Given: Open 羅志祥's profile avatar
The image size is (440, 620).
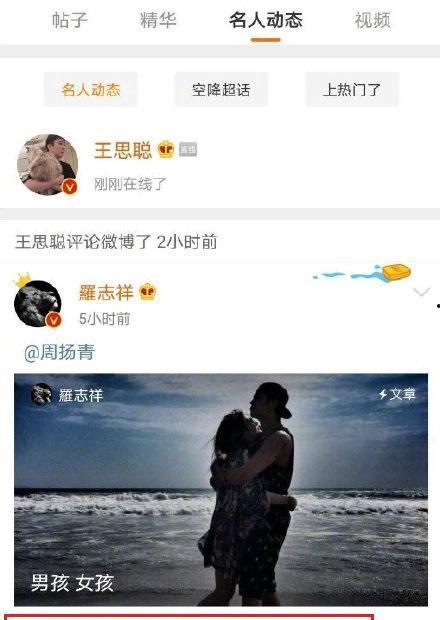Looking at the screenshot, I should coord(38,304).
